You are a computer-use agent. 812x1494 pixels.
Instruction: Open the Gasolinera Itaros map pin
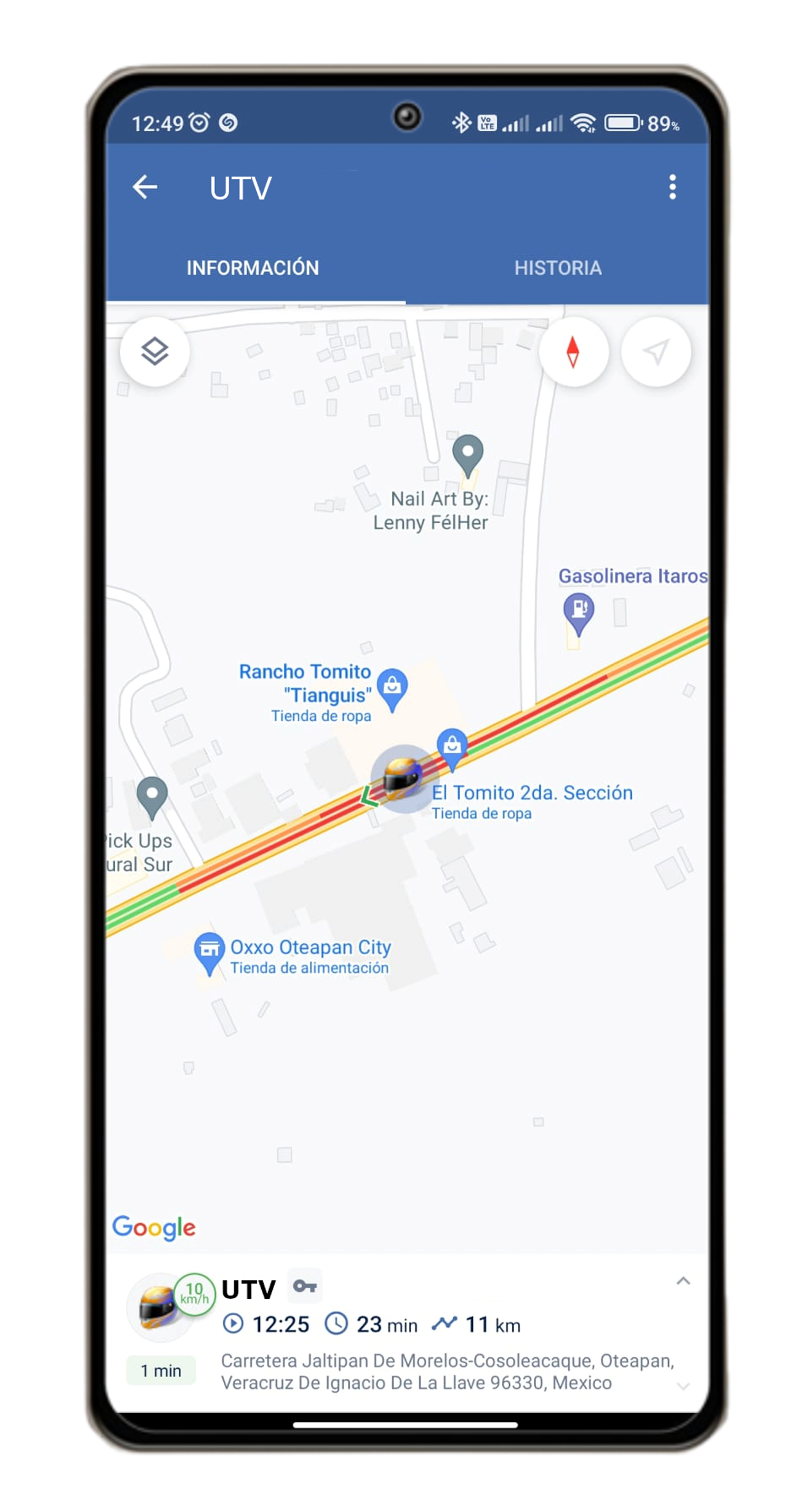tap(578, 611)
